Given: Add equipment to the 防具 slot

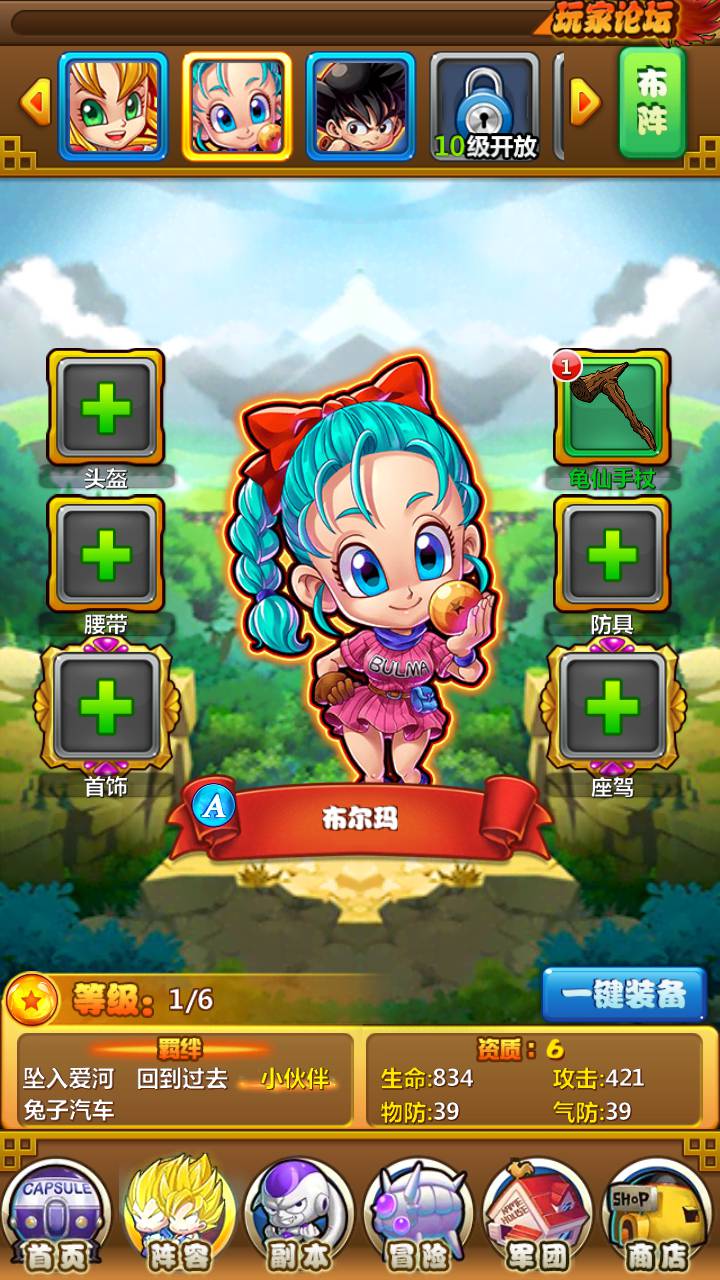Looking at the screenshot, I should [x=612, y=553].
